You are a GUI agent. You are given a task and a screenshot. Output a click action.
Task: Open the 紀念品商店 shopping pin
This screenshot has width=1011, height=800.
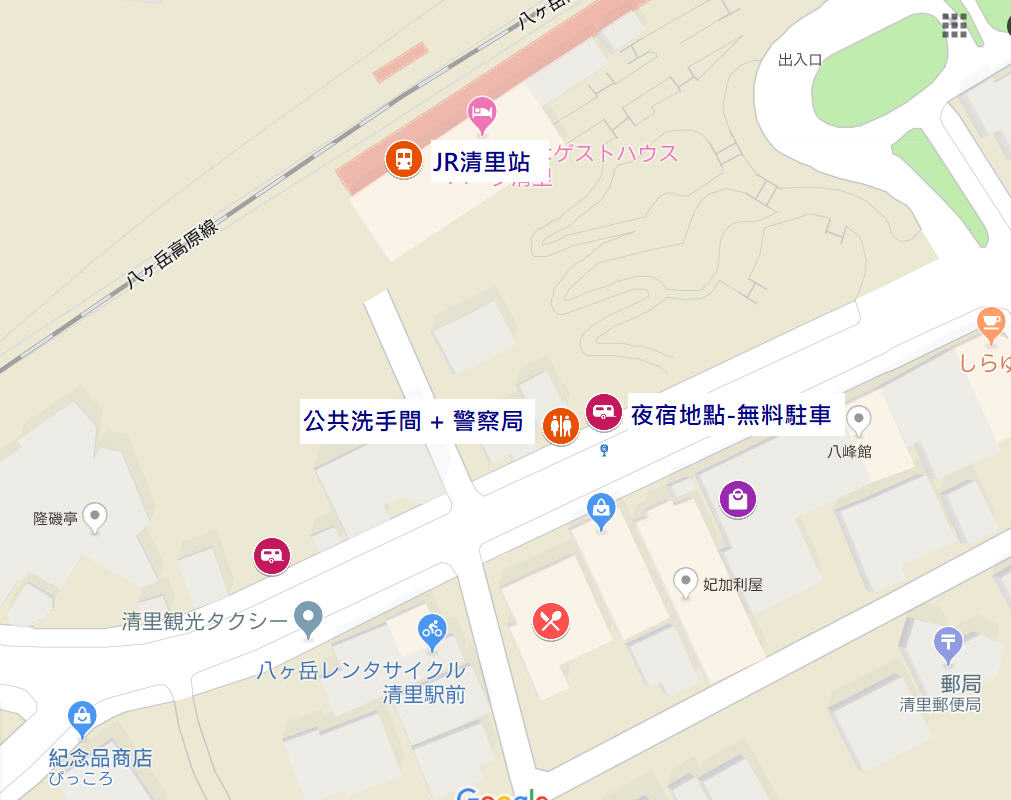tap(82, 716)
